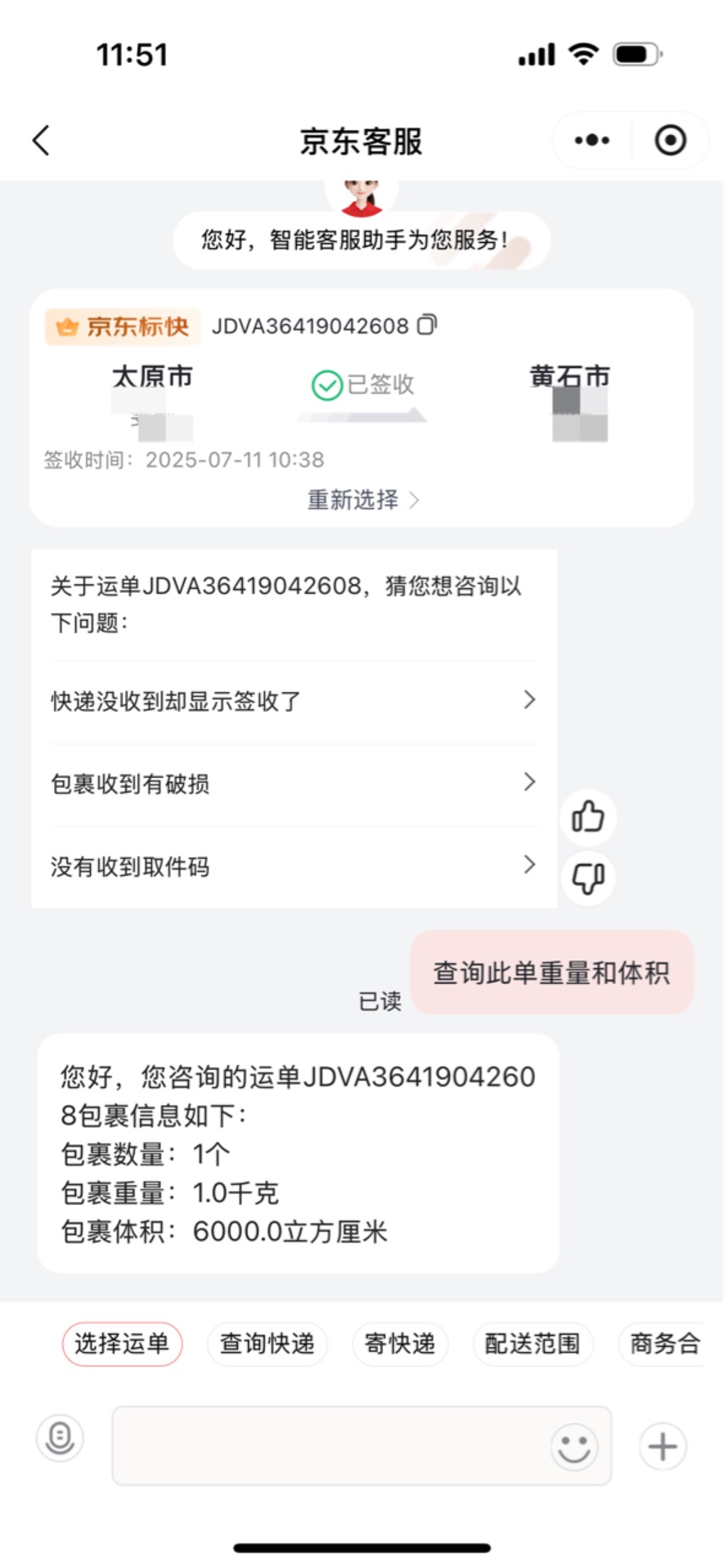The height and width of the screenshot is (1568, 724).
Task: Open the plus attachment menu
Action: click(663, 1446)
